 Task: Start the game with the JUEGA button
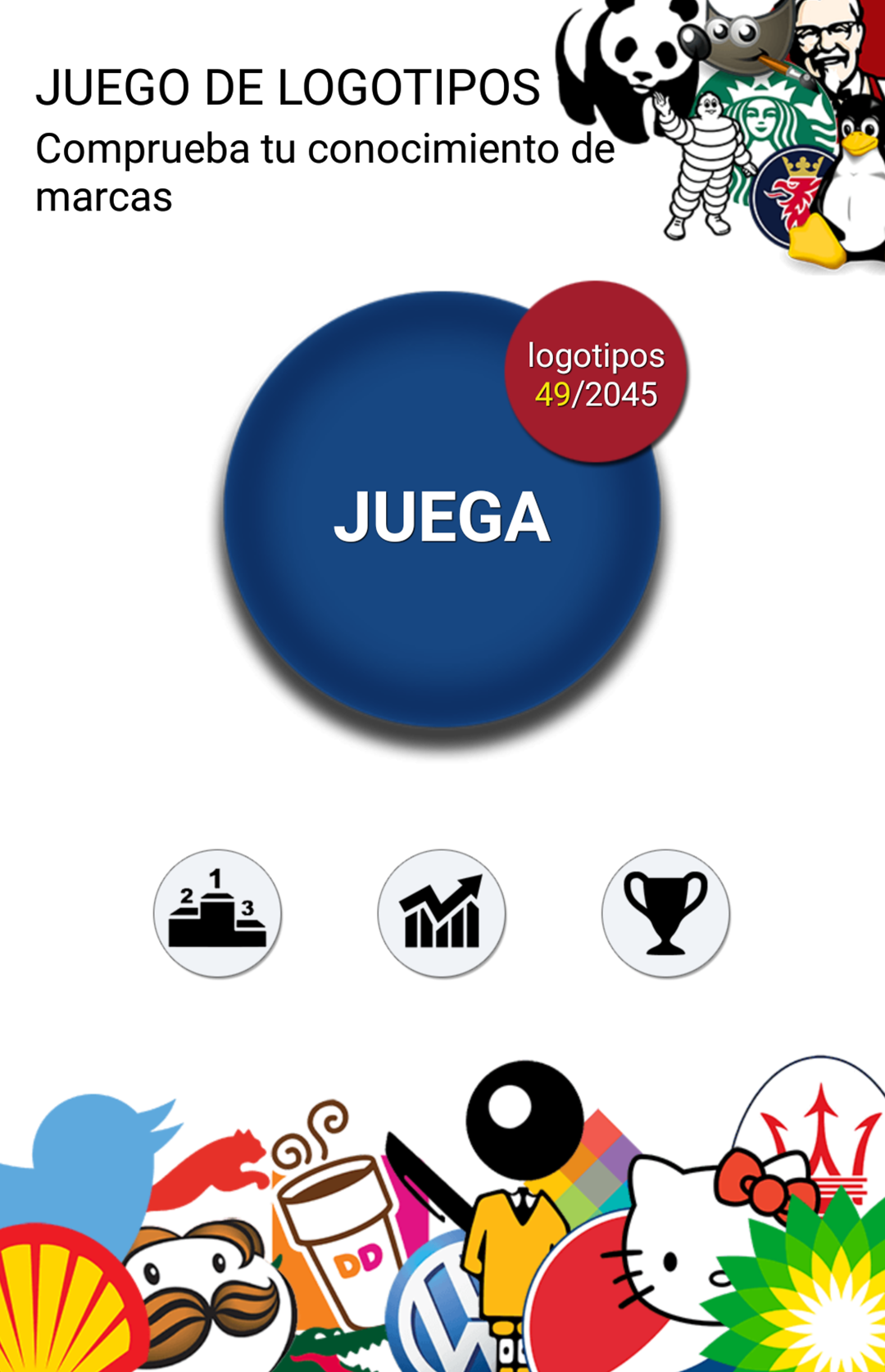click(x=441, y=516)
